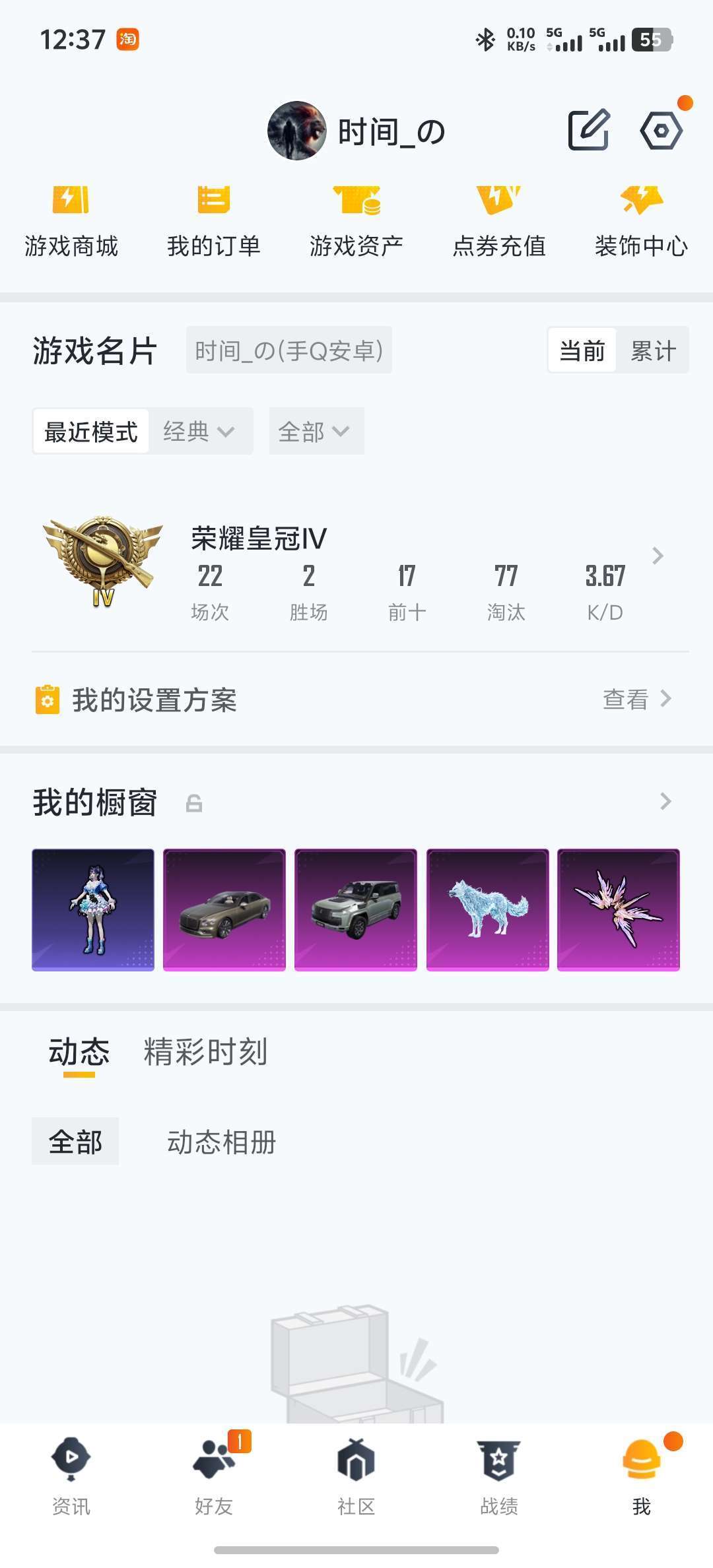Select the 动态相册 filter option
Image resolution: width=713 pixels, height=1568 pixels.
point(222,1141)
